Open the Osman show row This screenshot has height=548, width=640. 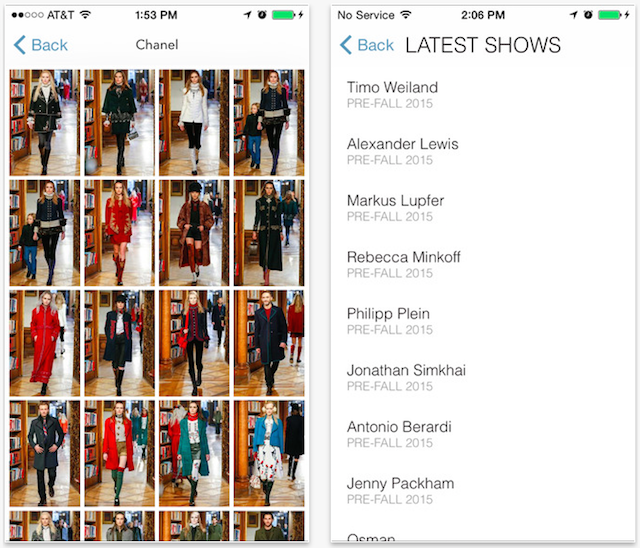[372, 538]
